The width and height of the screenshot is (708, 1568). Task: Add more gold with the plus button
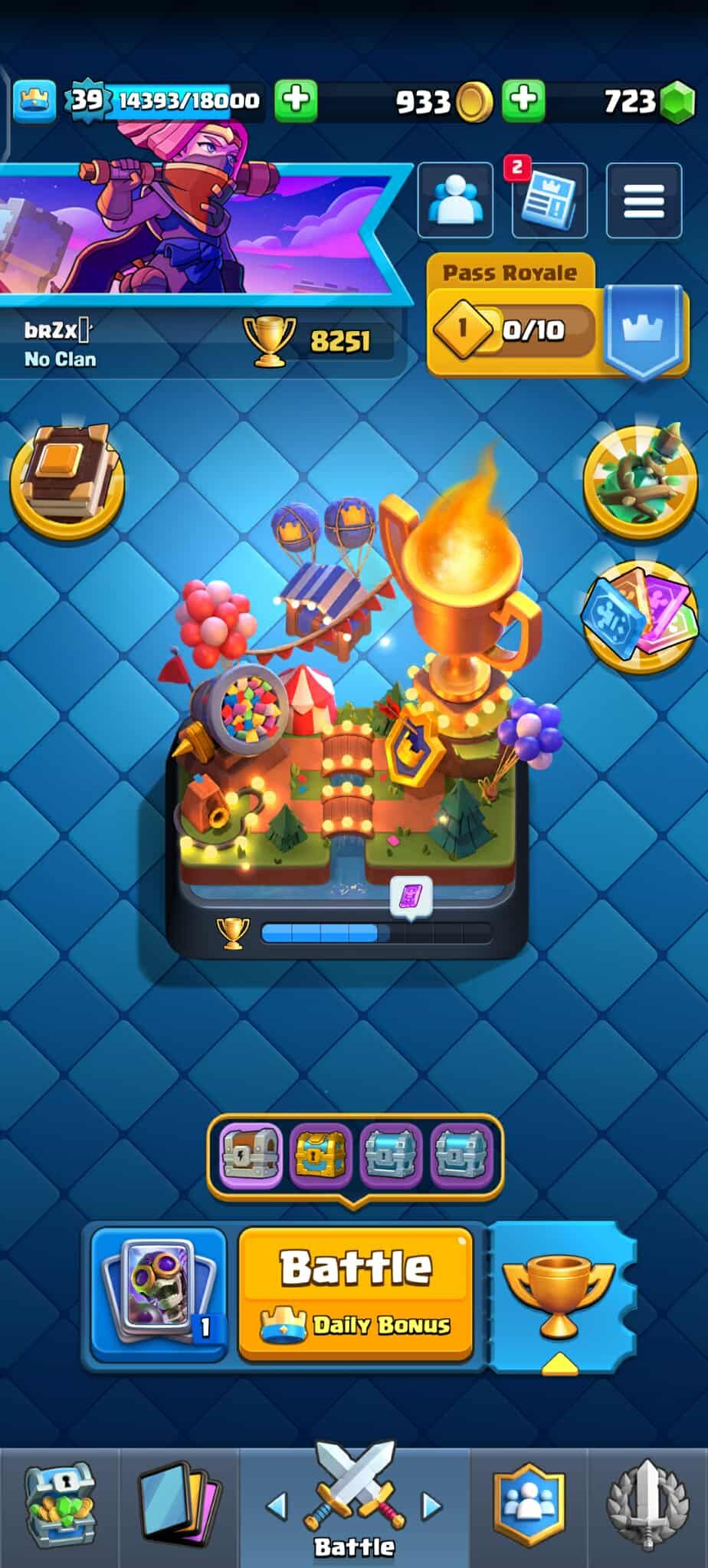[523, 100]
